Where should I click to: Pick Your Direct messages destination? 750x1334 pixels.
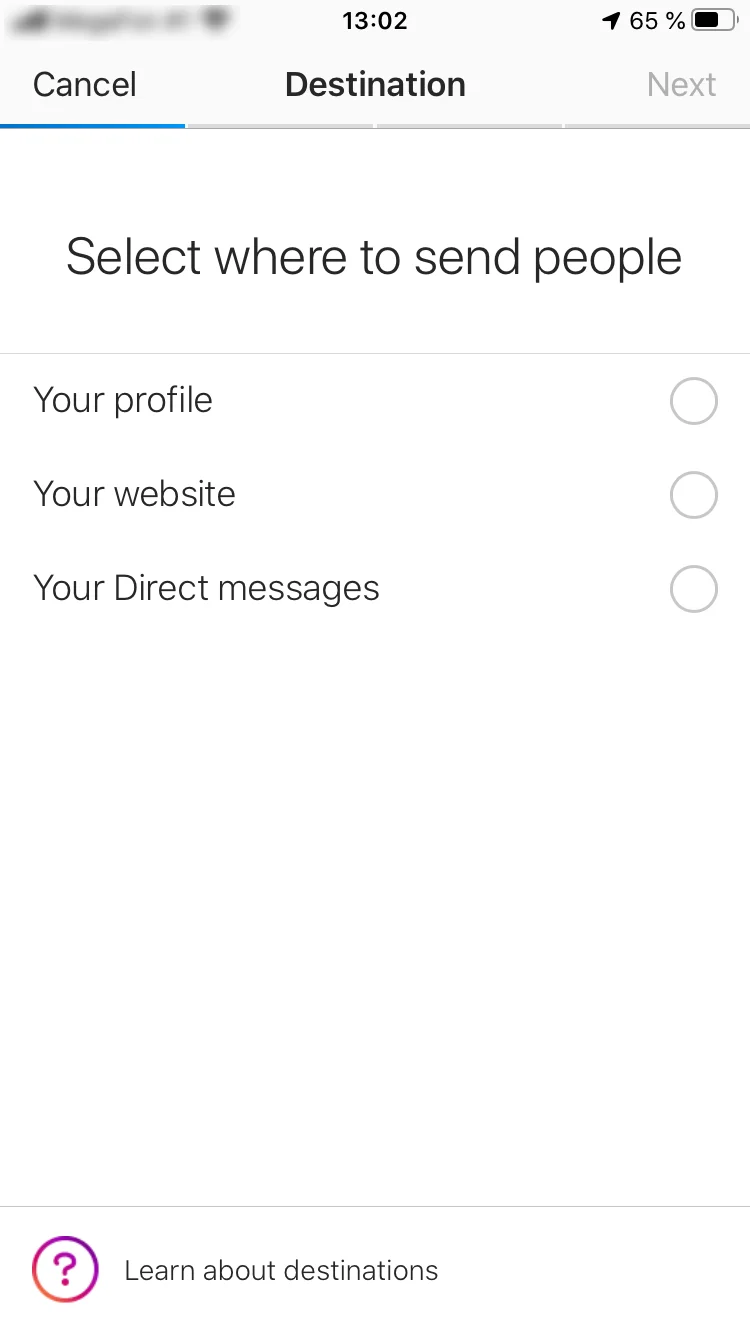click(x=693, y=589)
